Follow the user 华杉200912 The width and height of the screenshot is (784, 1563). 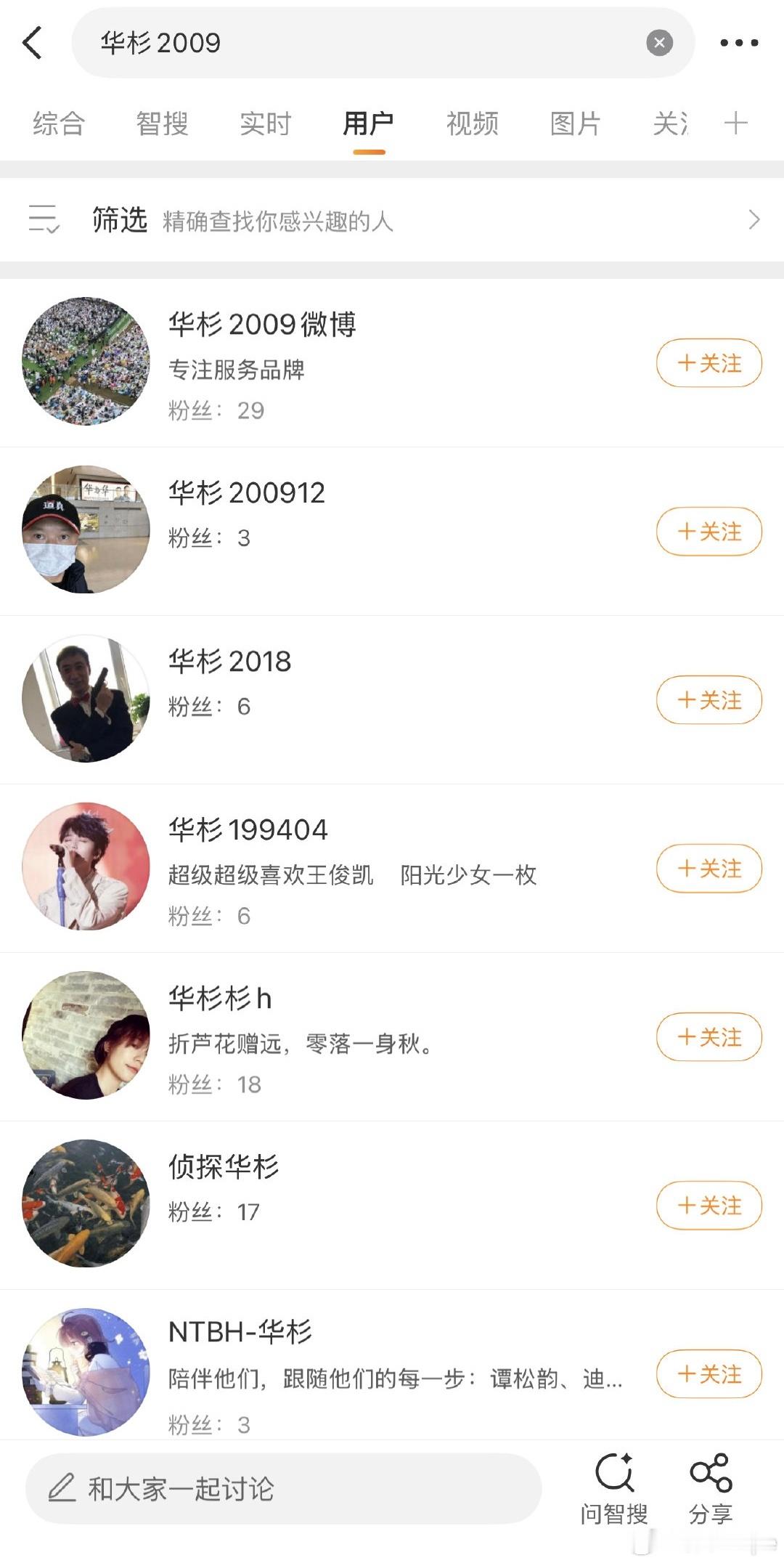coord(709,531)
